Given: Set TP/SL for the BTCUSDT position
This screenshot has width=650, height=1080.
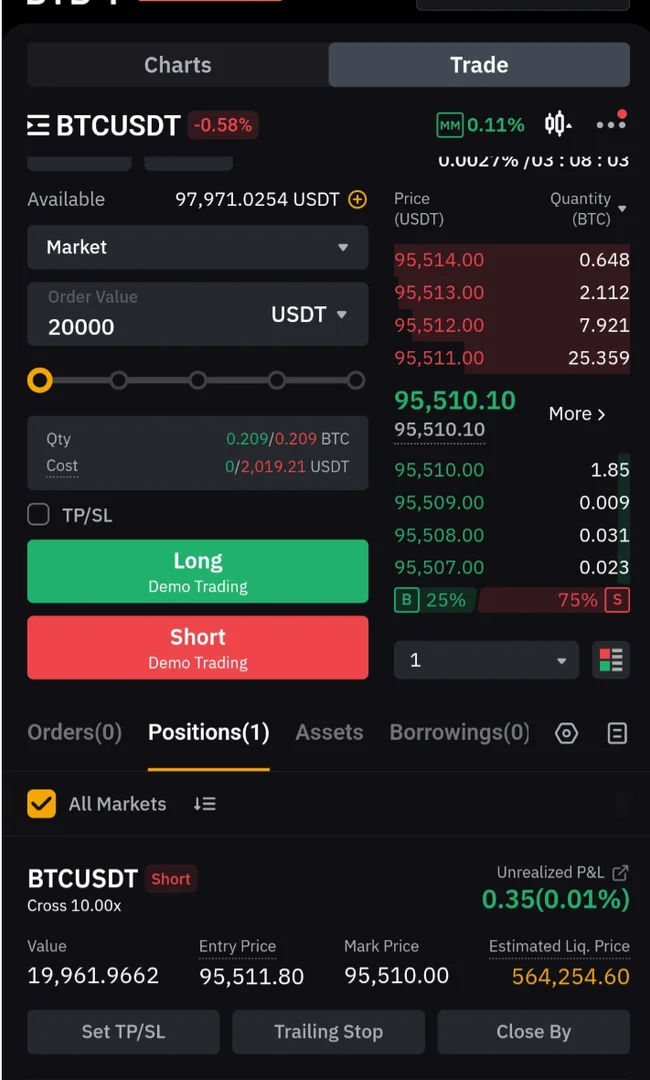Looking at the screenshot, I should click(123, 1032).
